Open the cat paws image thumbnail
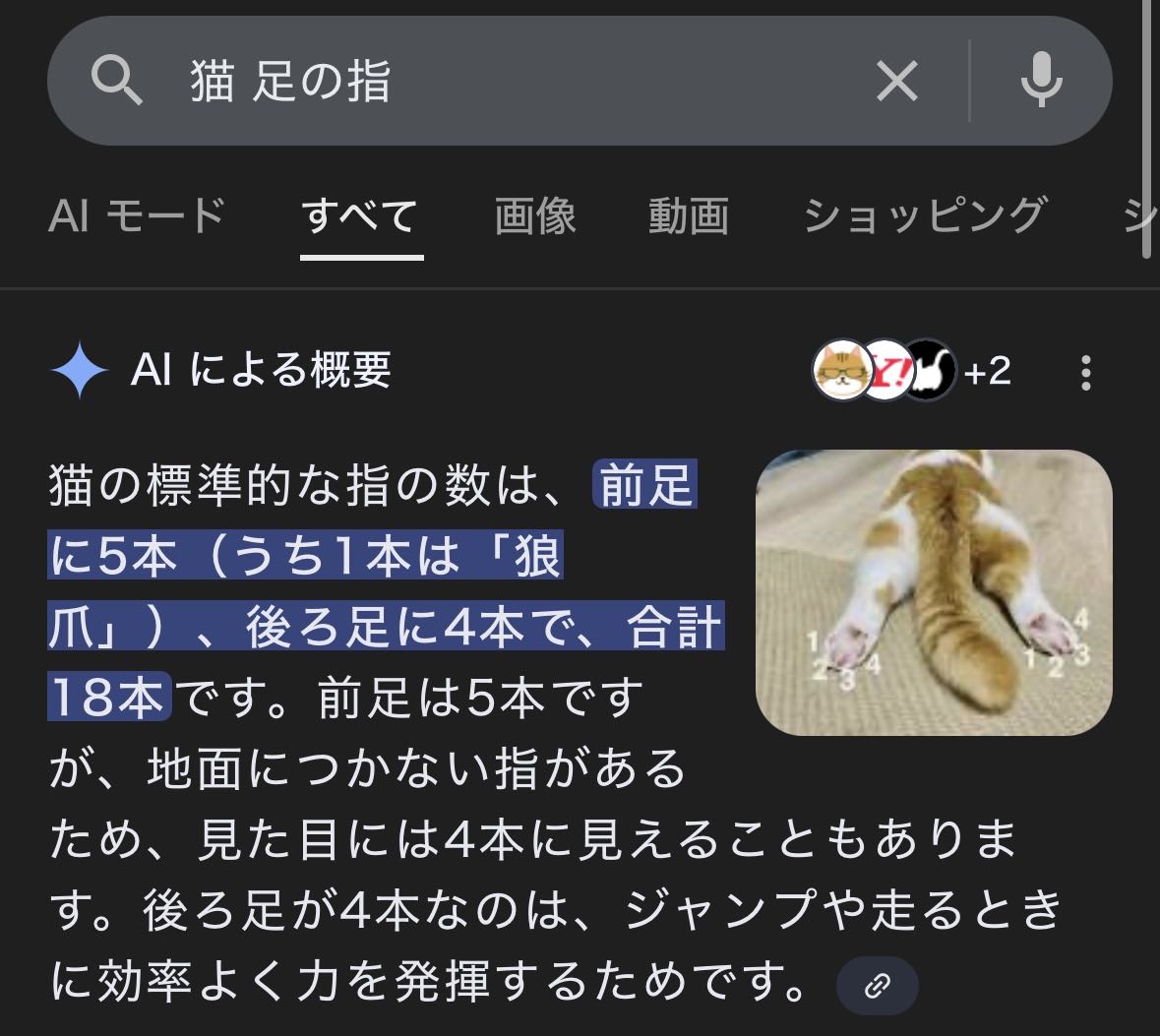Image resolution: width=1160 pixels, height=1036 pixels. point(933,592)
